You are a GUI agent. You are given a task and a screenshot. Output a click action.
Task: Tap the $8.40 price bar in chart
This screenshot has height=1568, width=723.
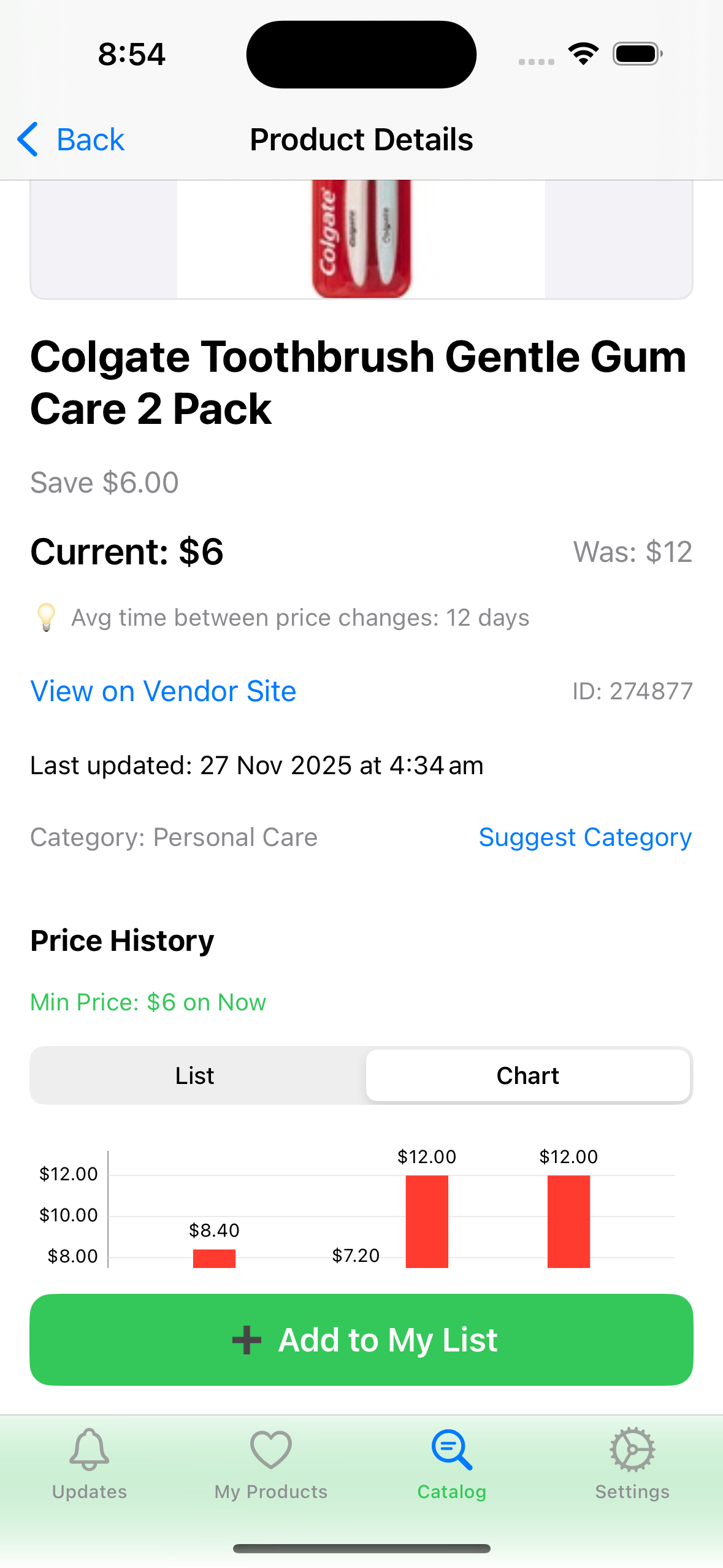click(214, 1256)
